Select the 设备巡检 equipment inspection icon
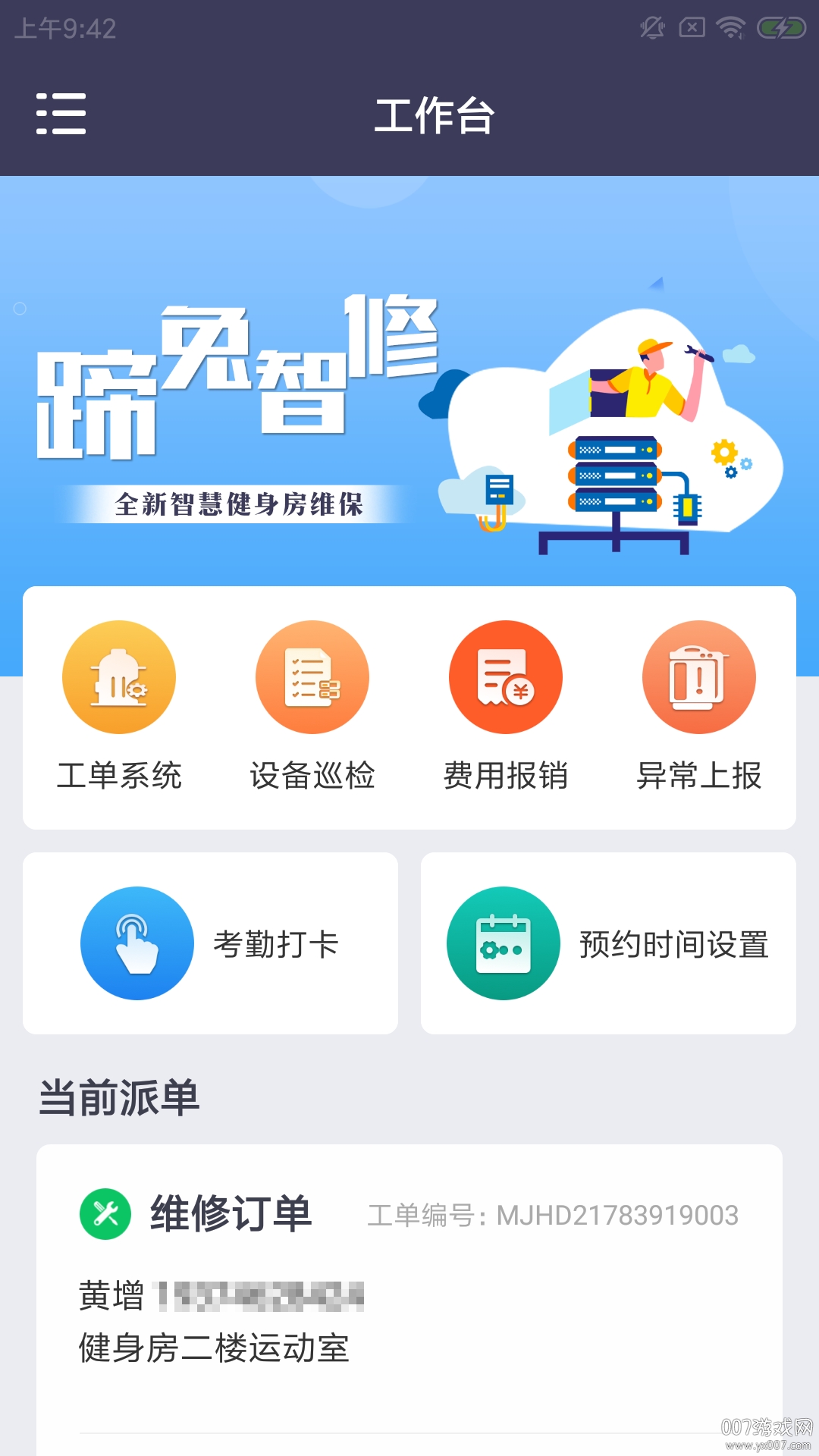The image size is (819, 1456). click(x=312, y=676)
